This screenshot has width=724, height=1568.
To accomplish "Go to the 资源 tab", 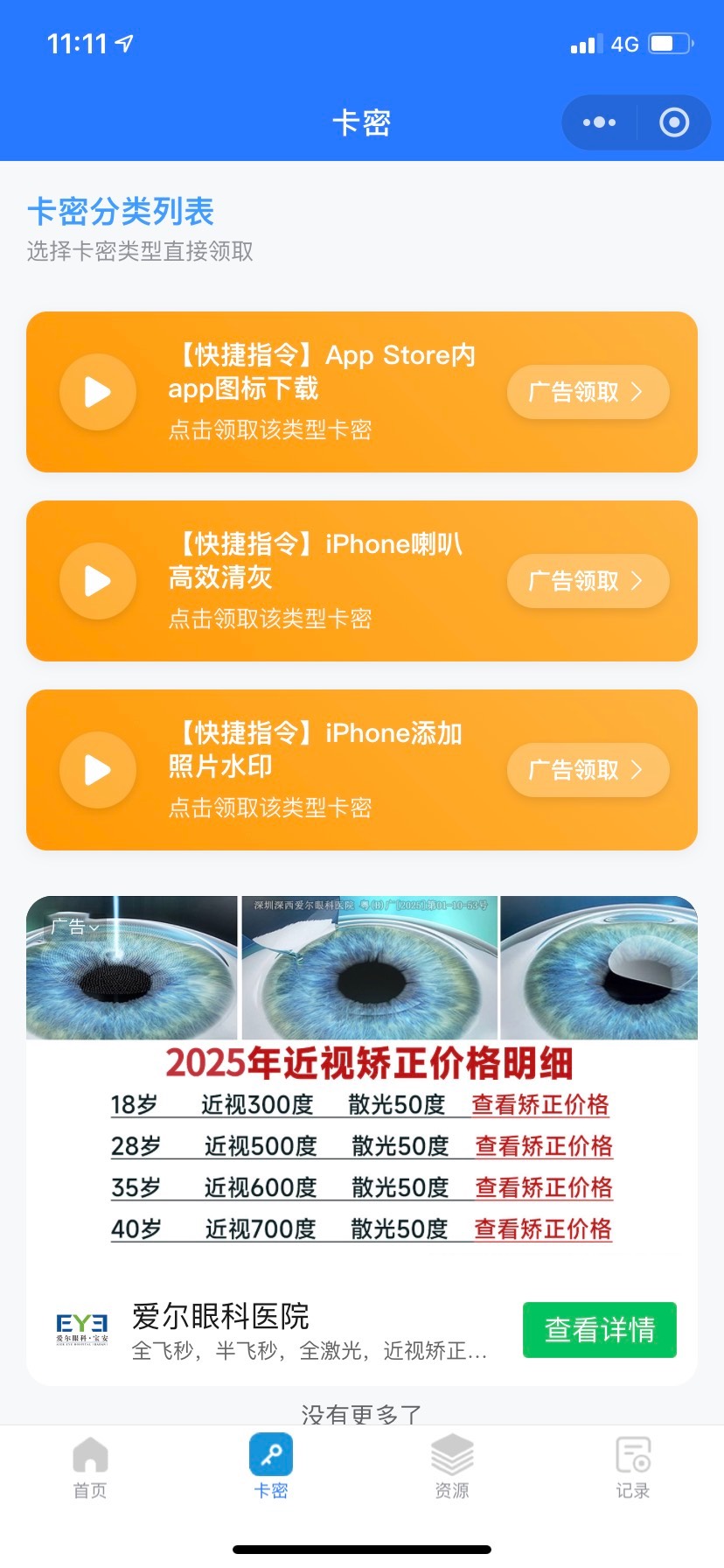I will 452,1466.
